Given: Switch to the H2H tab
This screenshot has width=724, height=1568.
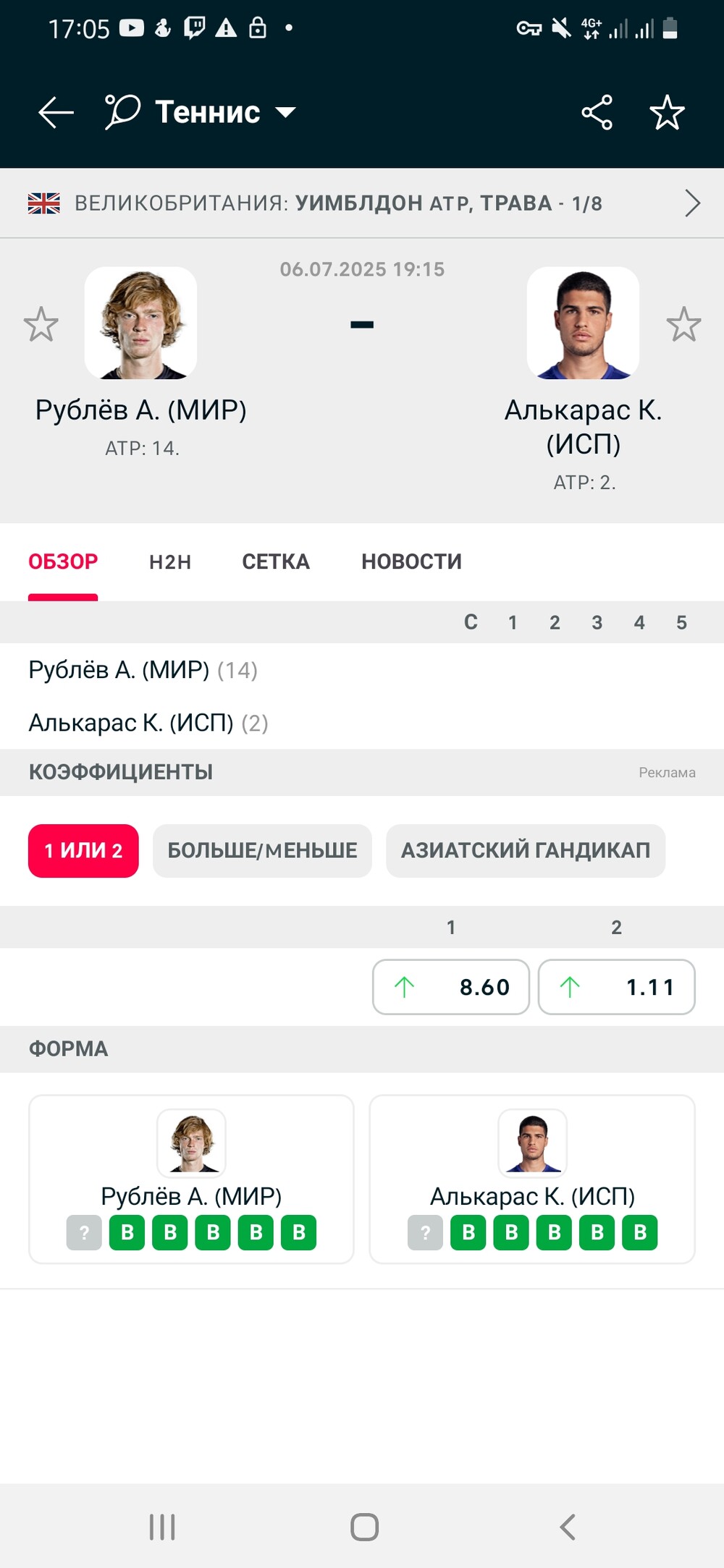Looking at the screenshot, I should tap(170, 561).
